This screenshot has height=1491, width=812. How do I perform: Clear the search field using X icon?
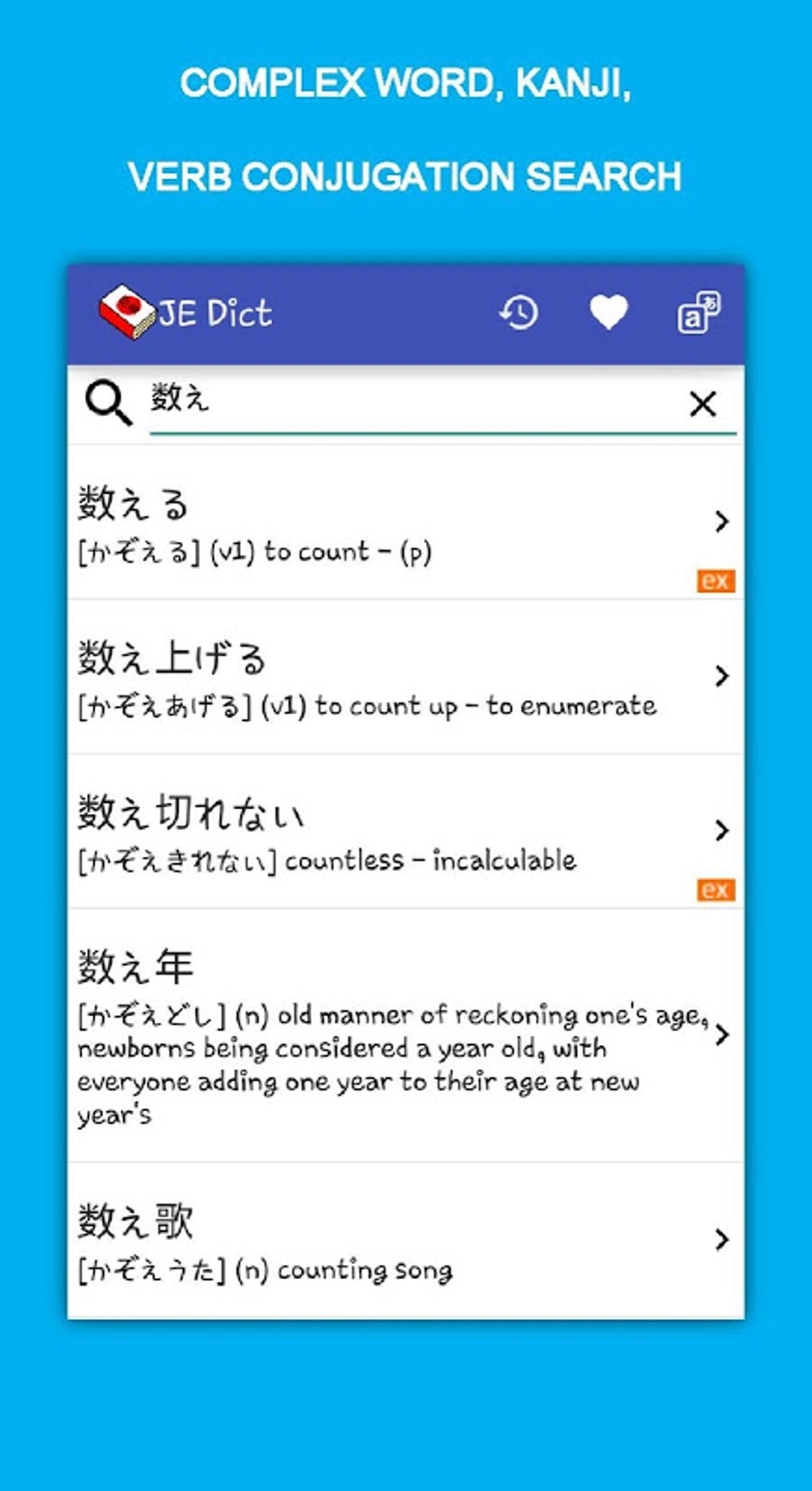[x=704, y=405]
